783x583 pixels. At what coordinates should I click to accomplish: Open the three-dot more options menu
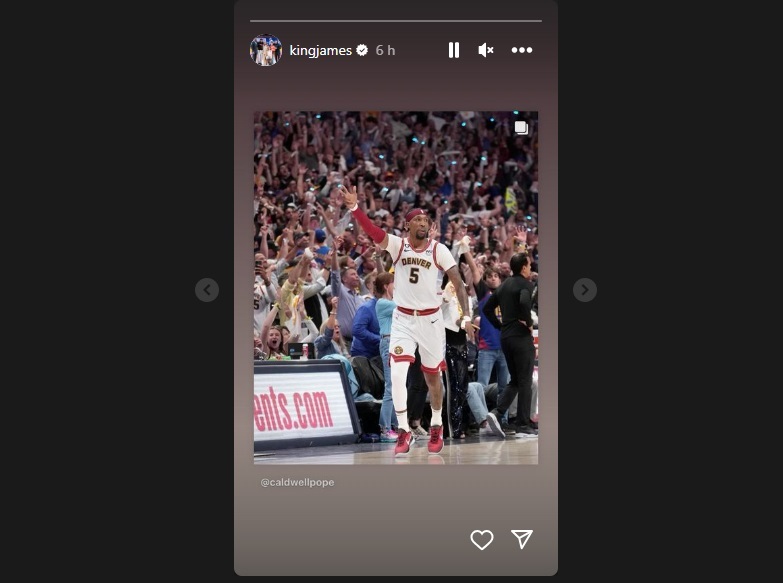[522, 50]
